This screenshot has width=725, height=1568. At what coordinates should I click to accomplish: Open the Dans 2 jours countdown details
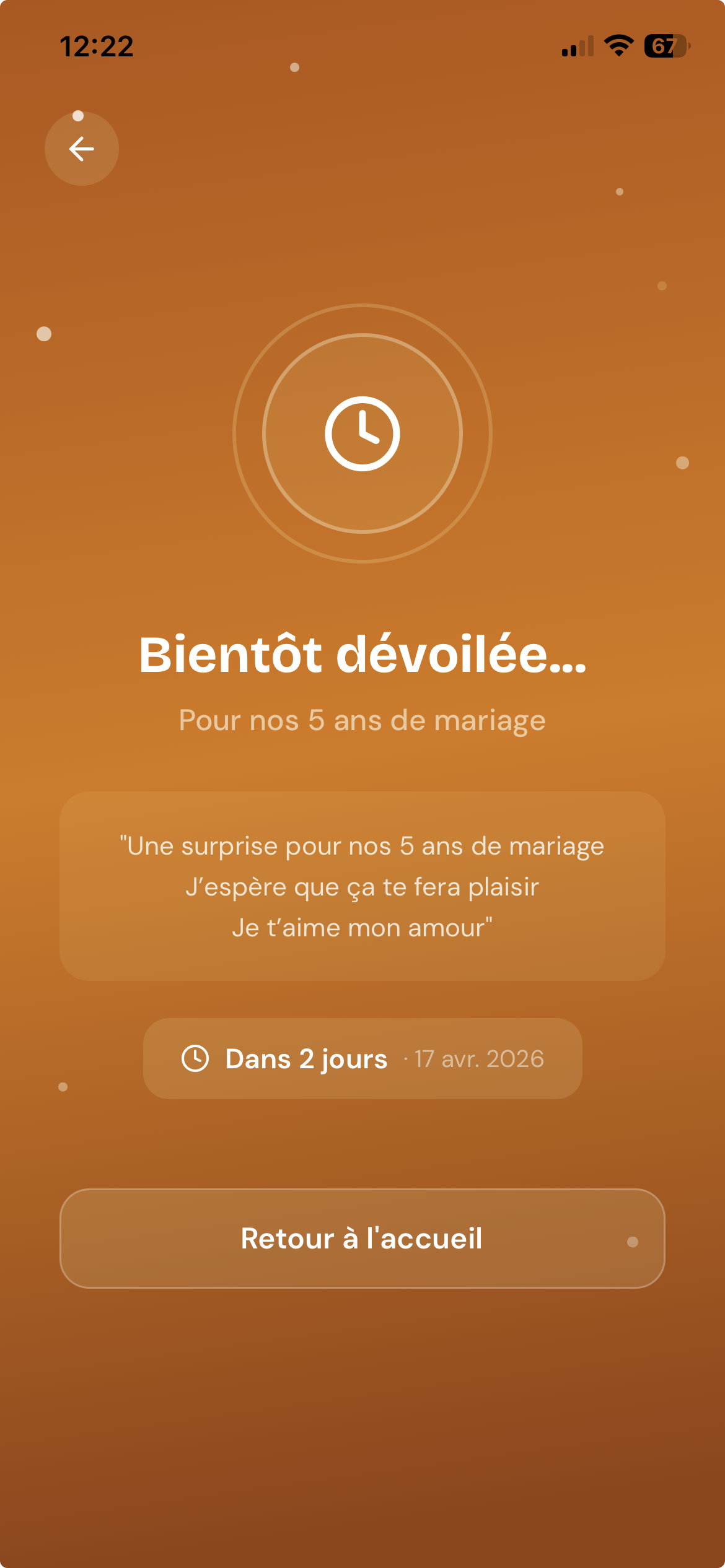point(361,1059)
